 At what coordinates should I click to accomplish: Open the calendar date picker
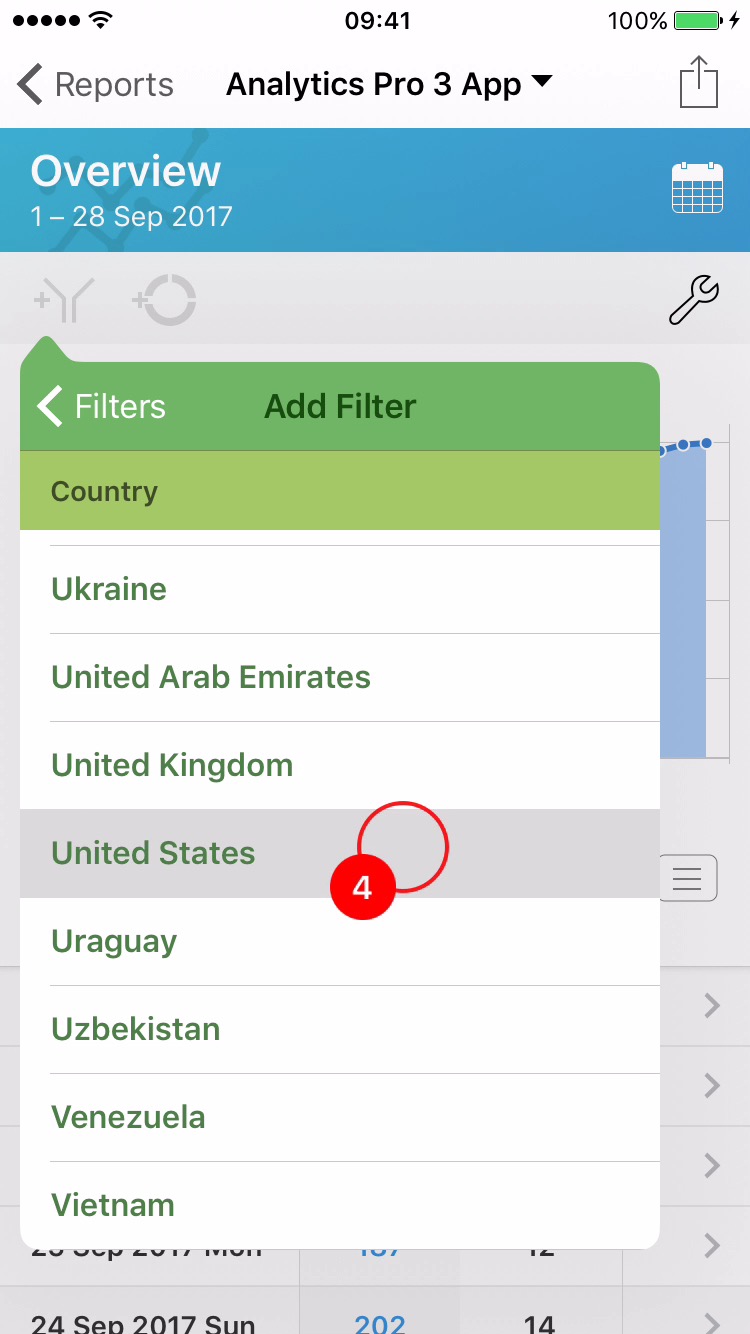tap(697, 187)
